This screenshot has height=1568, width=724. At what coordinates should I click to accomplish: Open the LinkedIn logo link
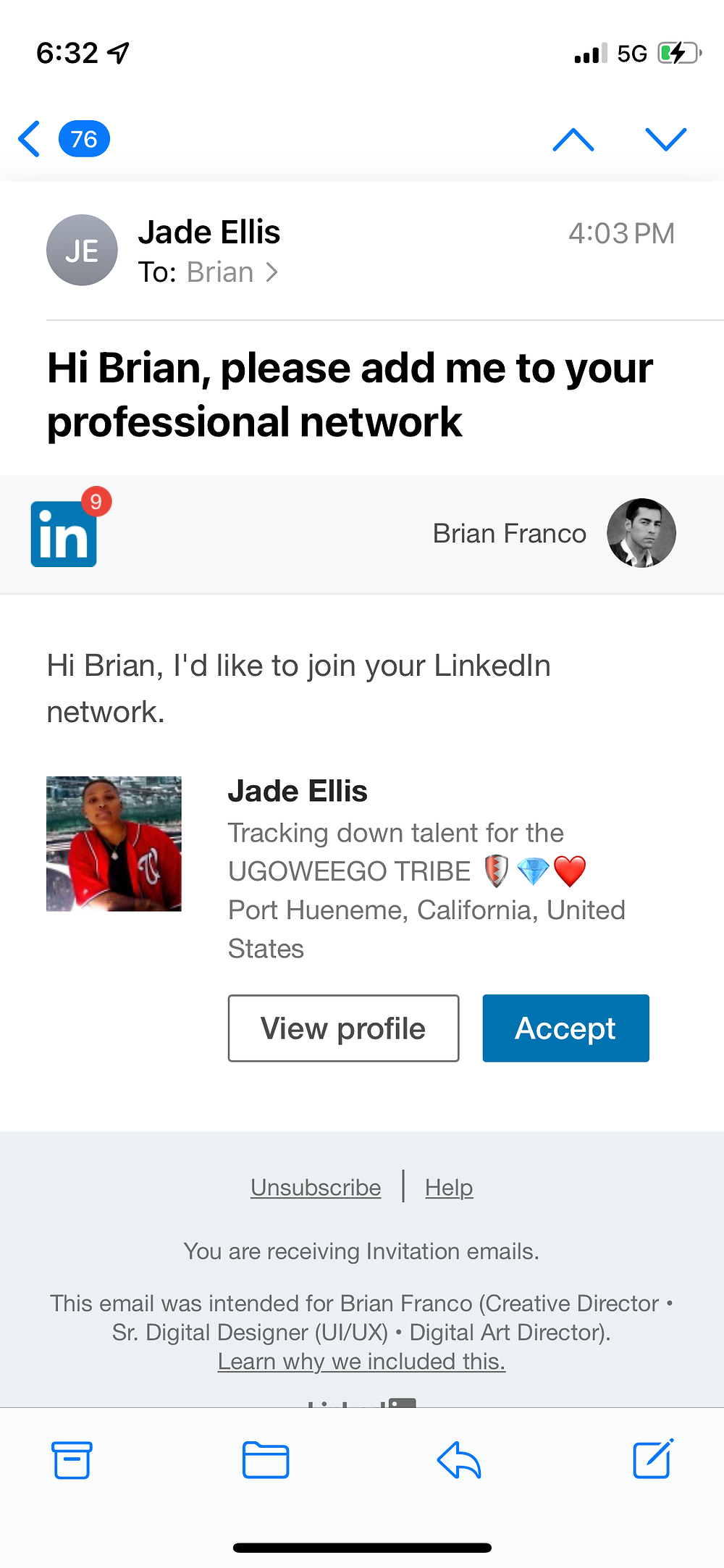pyautogui.click(x=64, y=534)
